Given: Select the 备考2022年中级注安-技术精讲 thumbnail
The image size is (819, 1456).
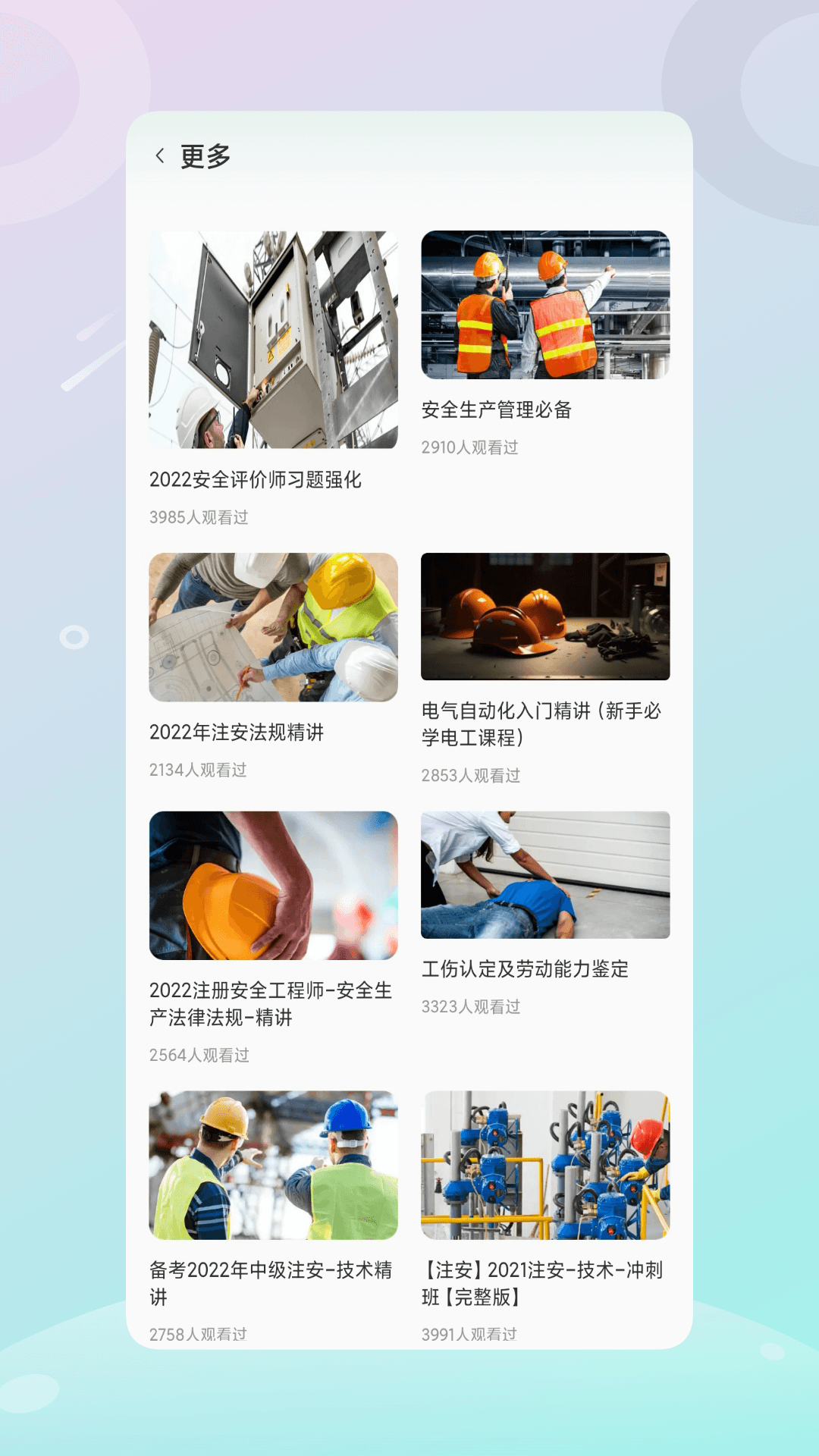Looking at the screenshot, I should pos(274,1163).
